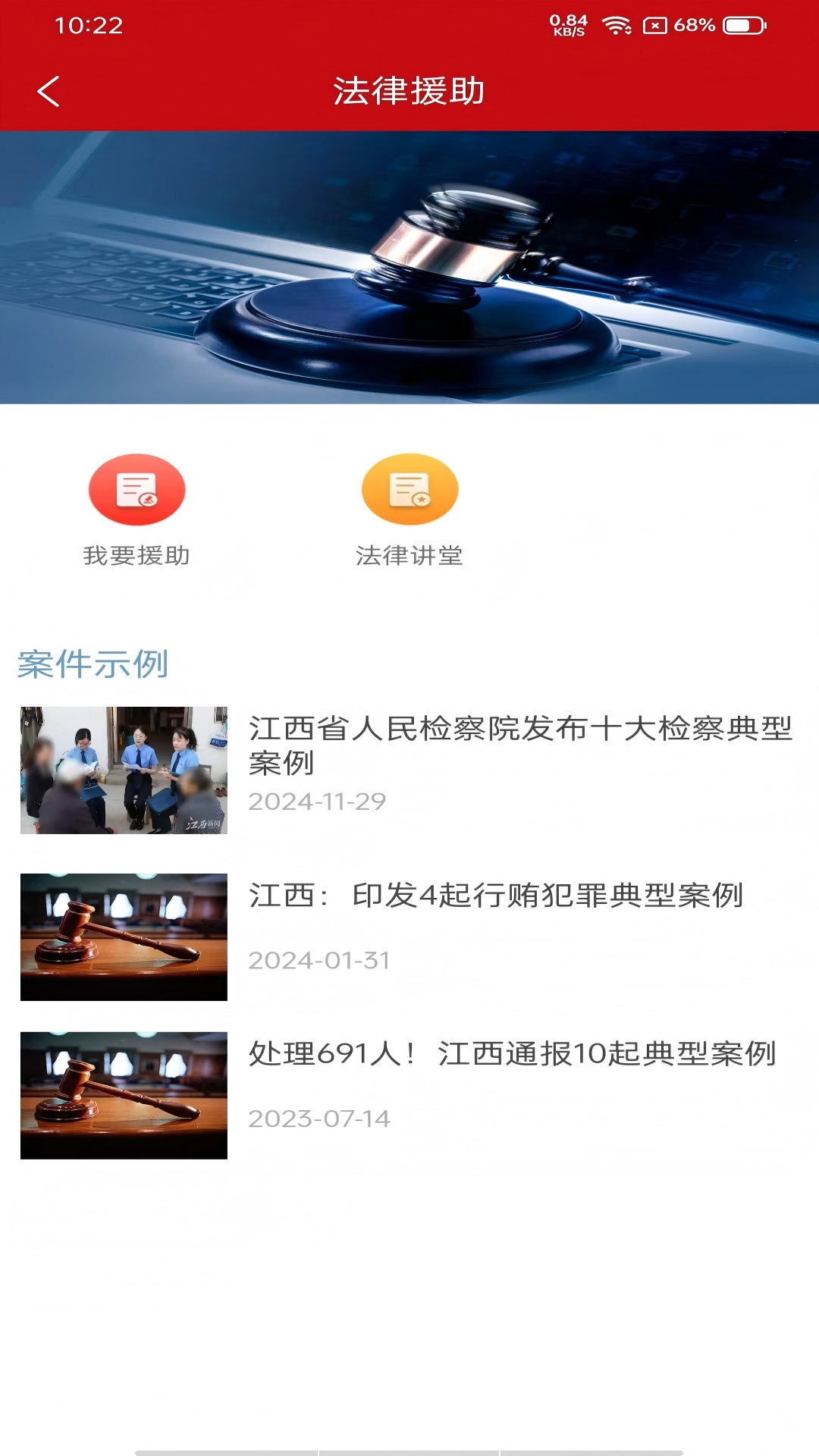Tap the red document icon above 我要援助
Screen dimensions: 819x1456
pos(137,490)
